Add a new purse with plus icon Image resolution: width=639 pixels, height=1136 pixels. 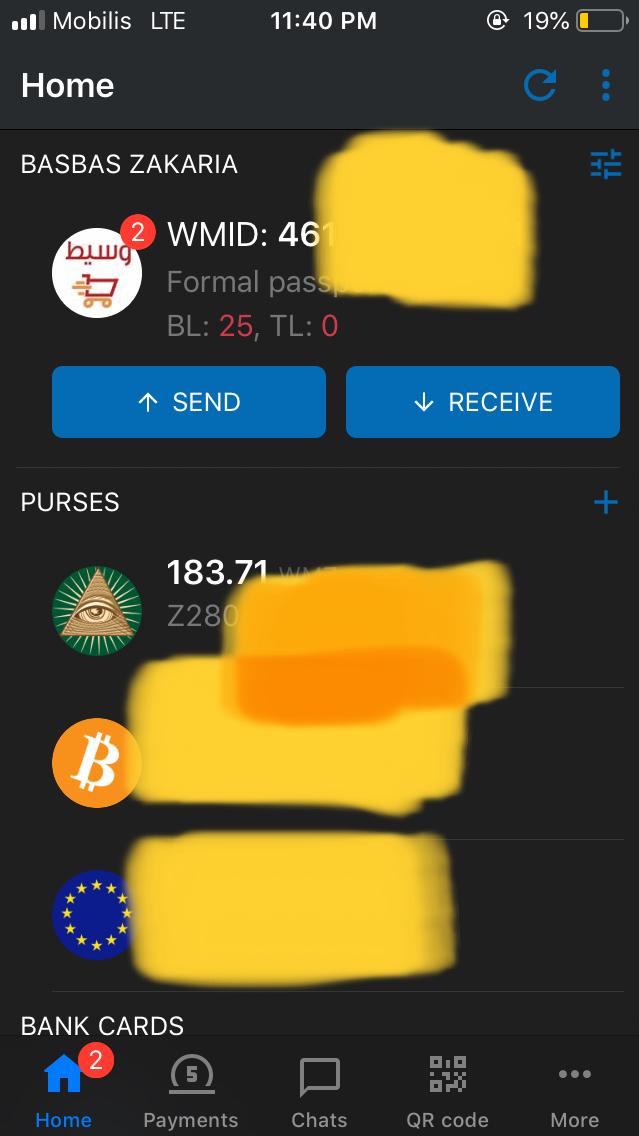coord(606,502)
